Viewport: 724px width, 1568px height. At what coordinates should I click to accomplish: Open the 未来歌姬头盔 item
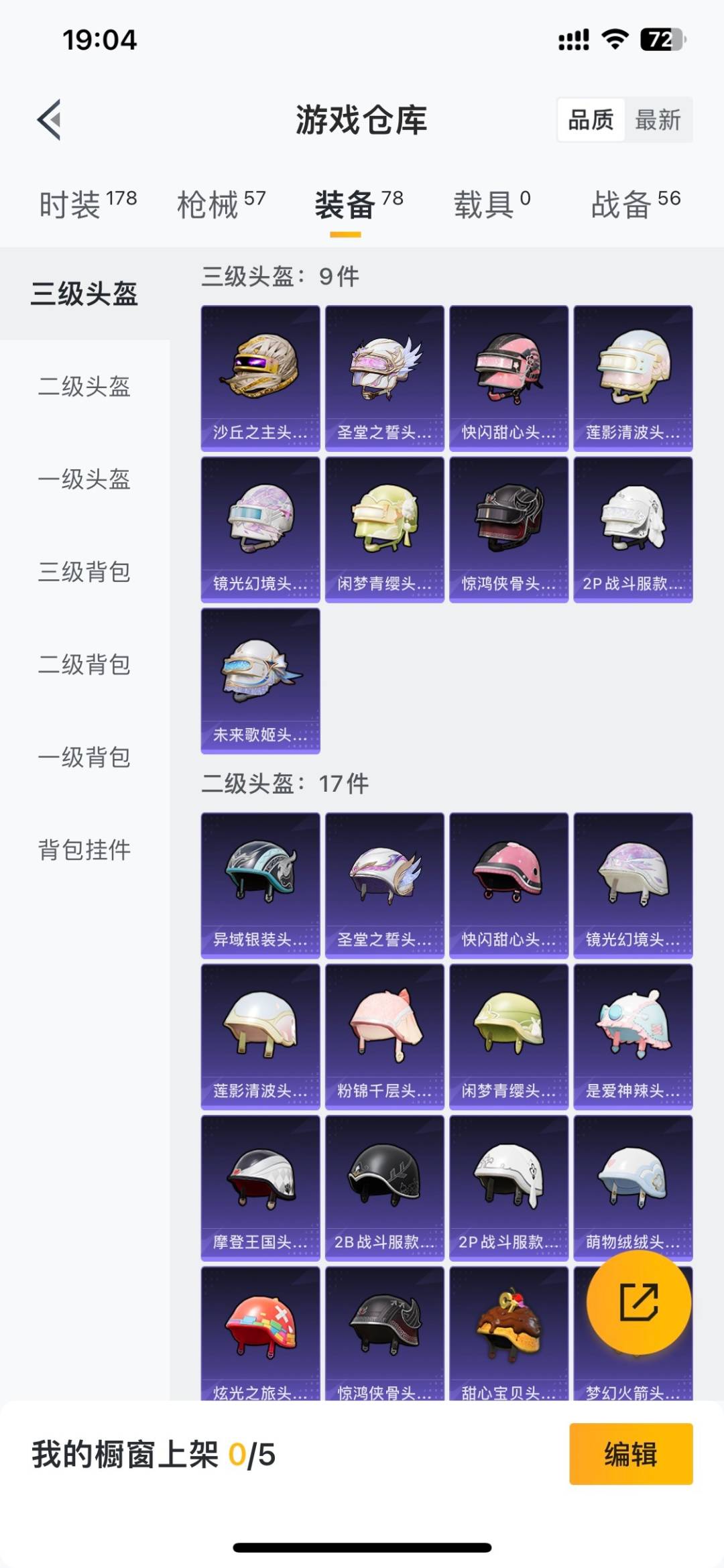[x=259, y=680]
